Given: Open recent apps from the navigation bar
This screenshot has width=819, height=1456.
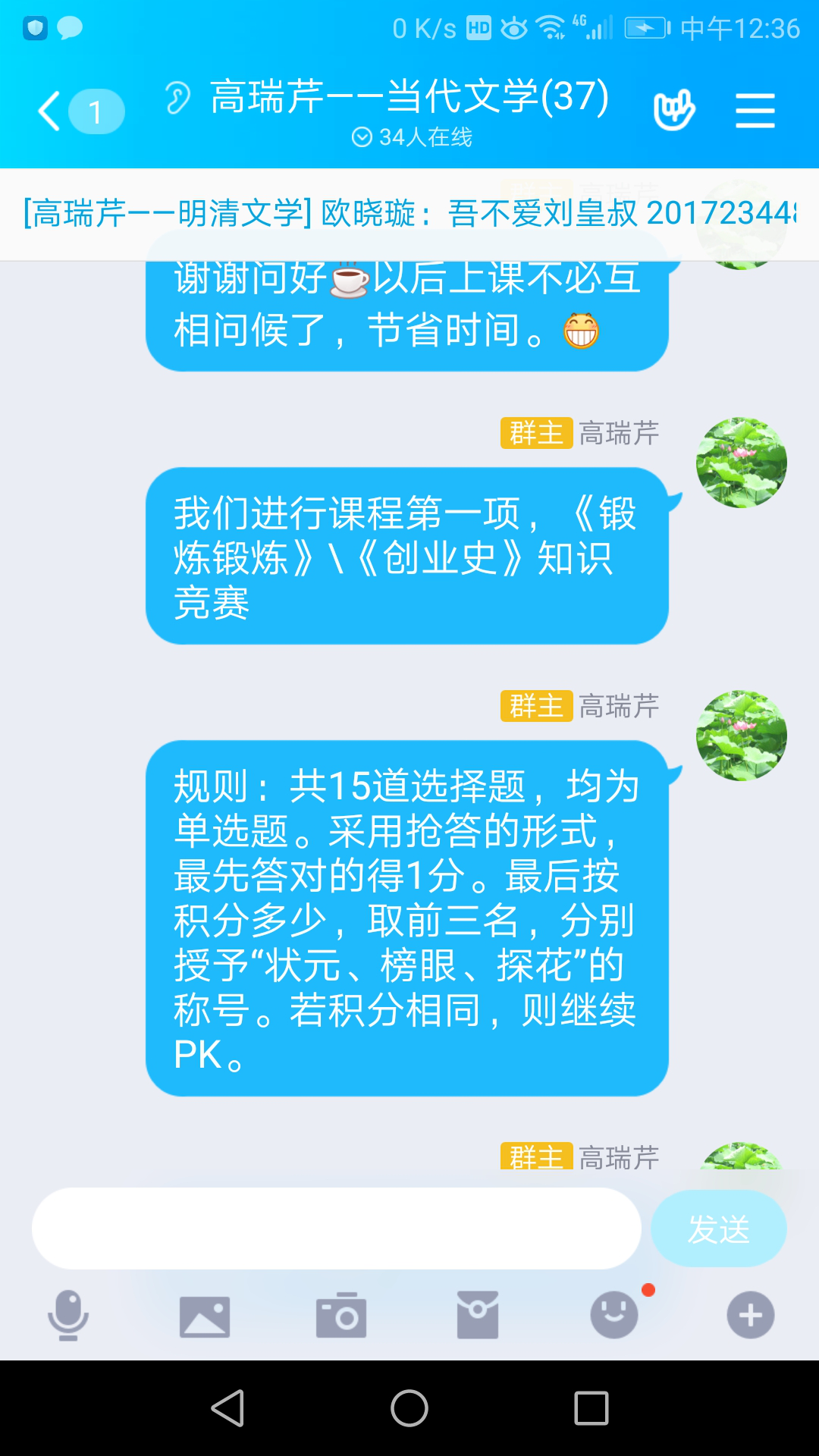Looking at the screenshot, I should pos(591,1408).
